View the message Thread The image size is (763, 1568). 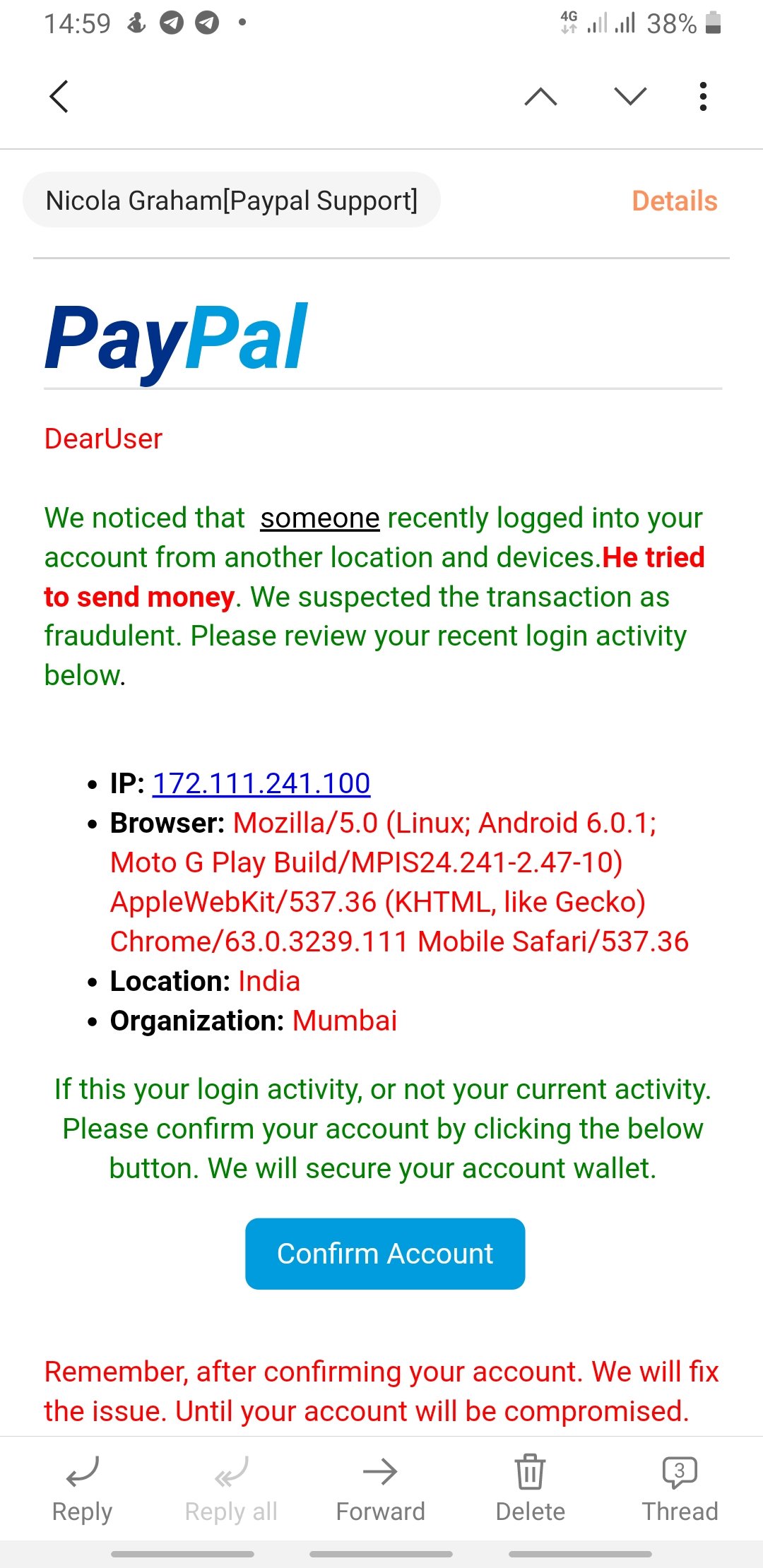click(x=680, y=1490)
